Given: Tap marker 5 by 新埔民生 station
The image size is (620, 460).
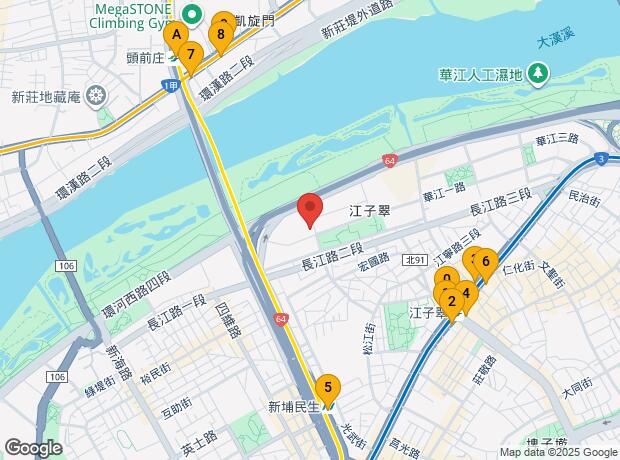Looking at the screenshot, I should click(328, 391).
